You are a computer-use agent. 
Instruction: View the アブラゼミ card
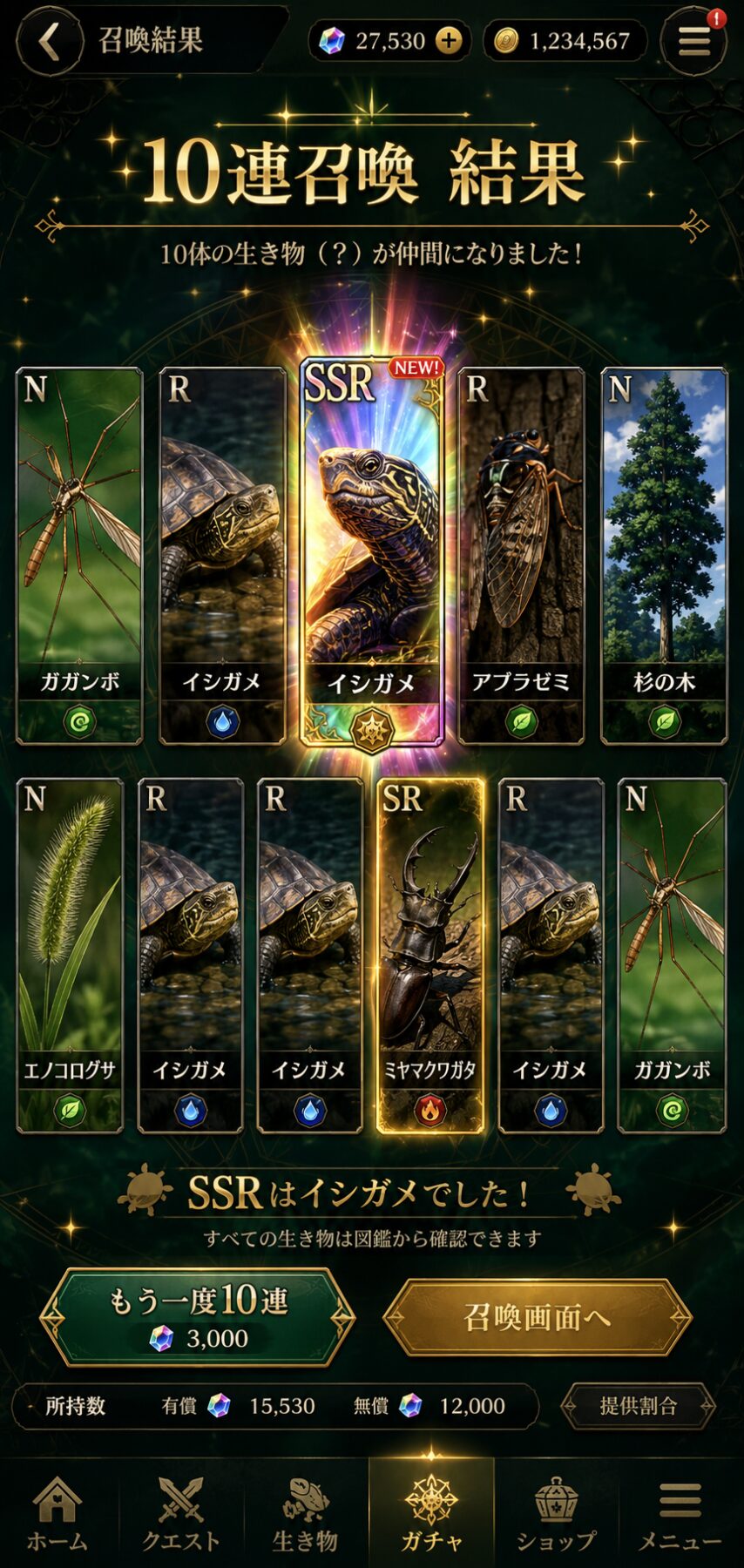pos(521,556)
